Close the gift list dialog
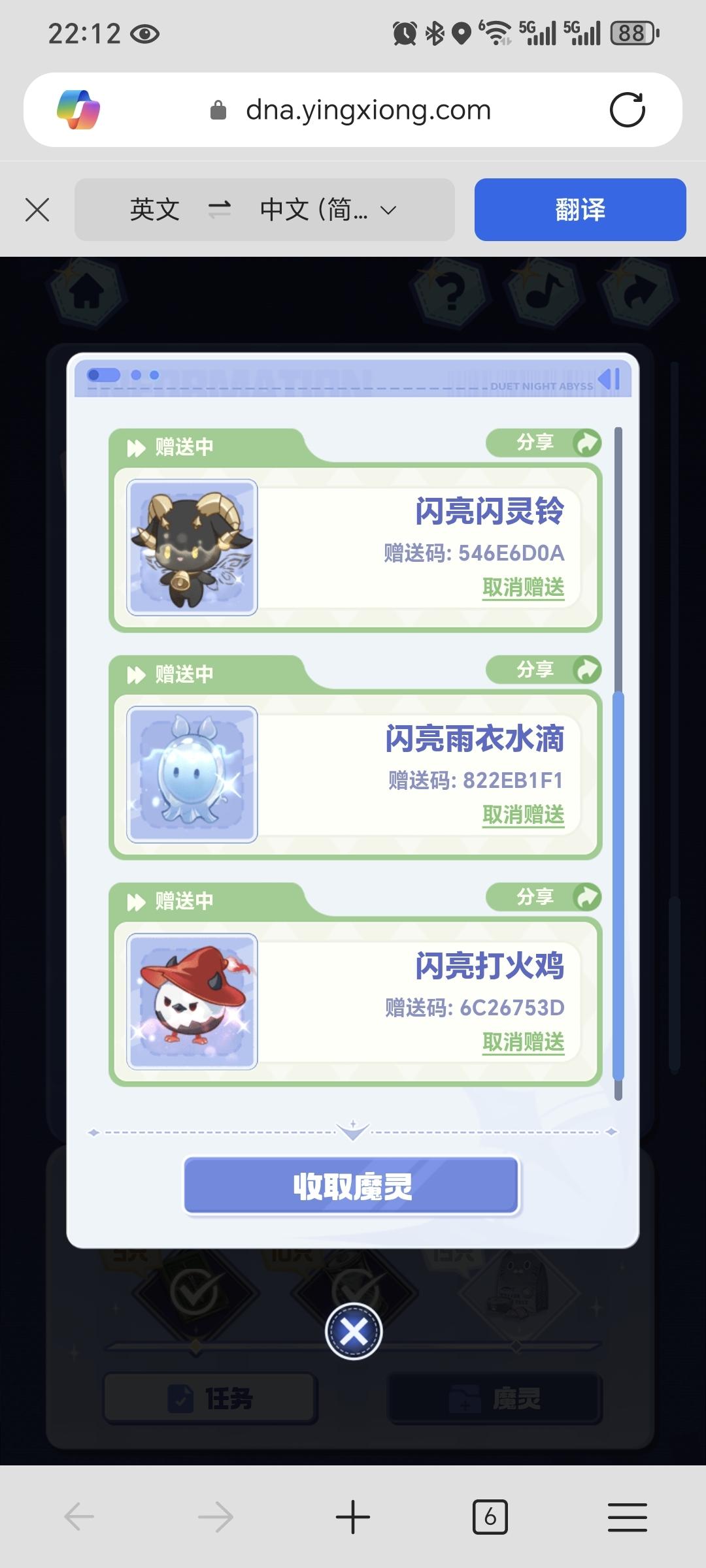This screenshot has height=1568, width=706. click(354, 1331)
